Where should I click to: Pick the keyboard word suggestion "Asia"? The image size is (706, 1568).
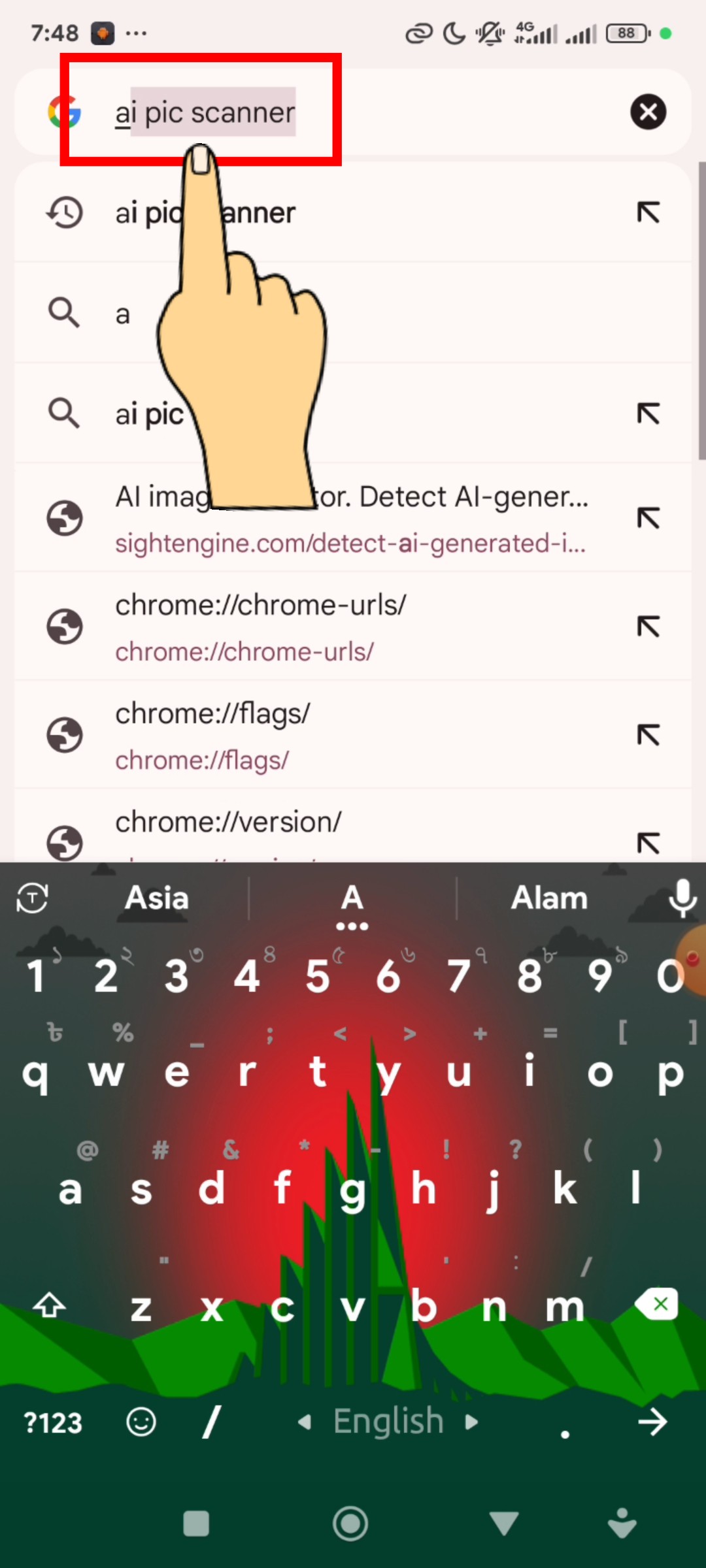(x=157, y=898)
